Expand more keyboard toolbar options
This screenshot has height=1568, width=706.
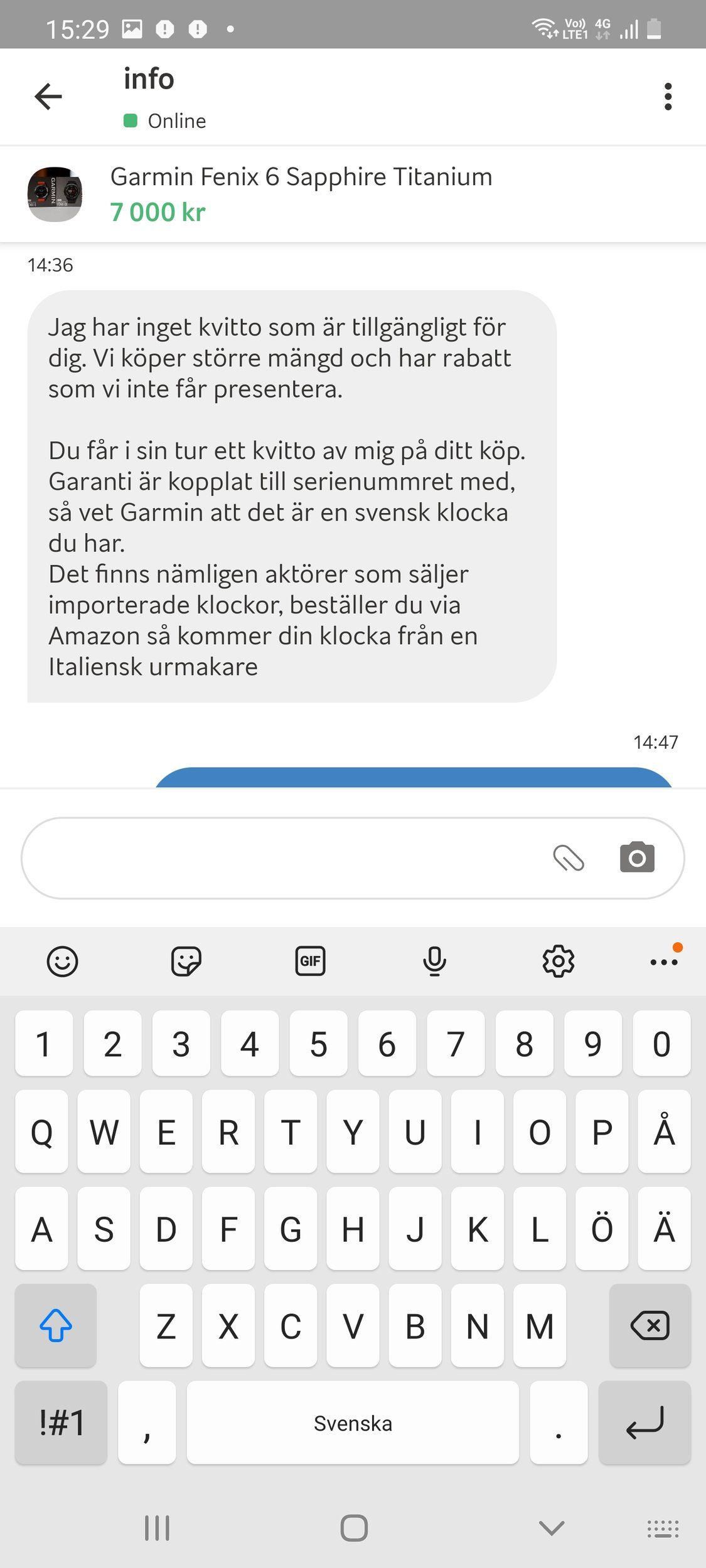(x=664, y=961)
